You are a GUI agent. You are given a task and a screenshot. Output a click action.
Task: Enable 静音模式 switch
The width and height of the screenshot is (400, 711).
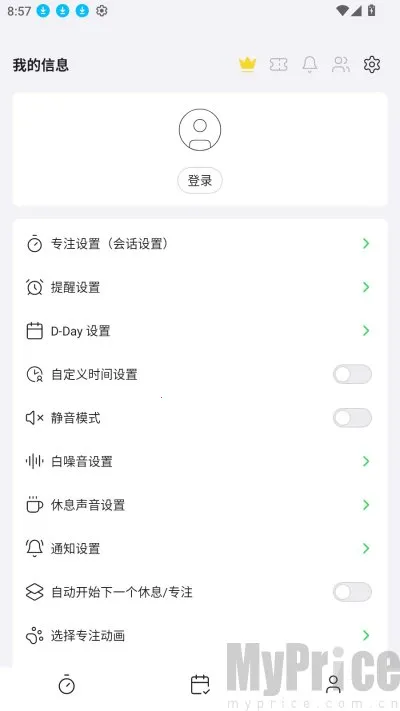point(352,418)
